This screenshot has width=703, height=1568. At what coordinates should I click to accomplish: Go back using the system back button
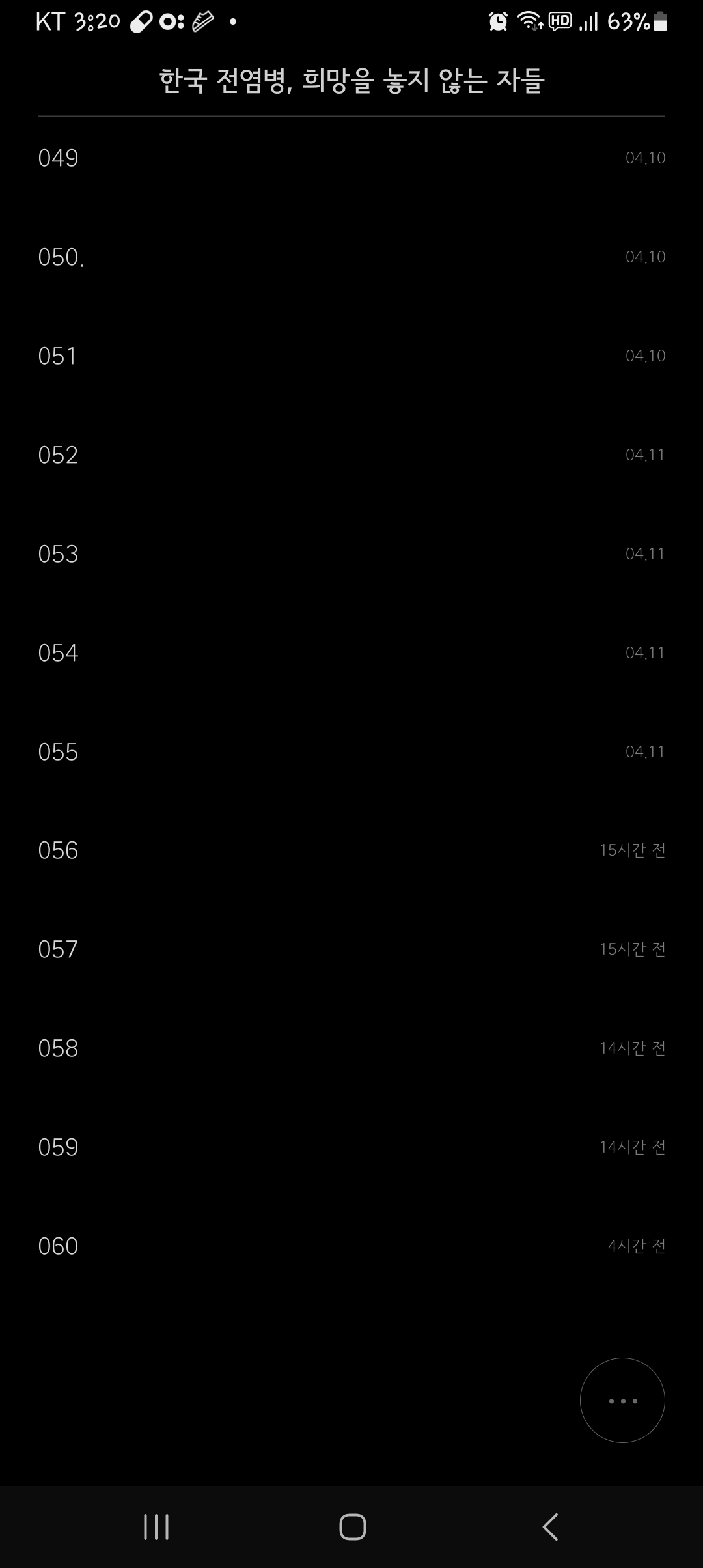point(550,1527)
